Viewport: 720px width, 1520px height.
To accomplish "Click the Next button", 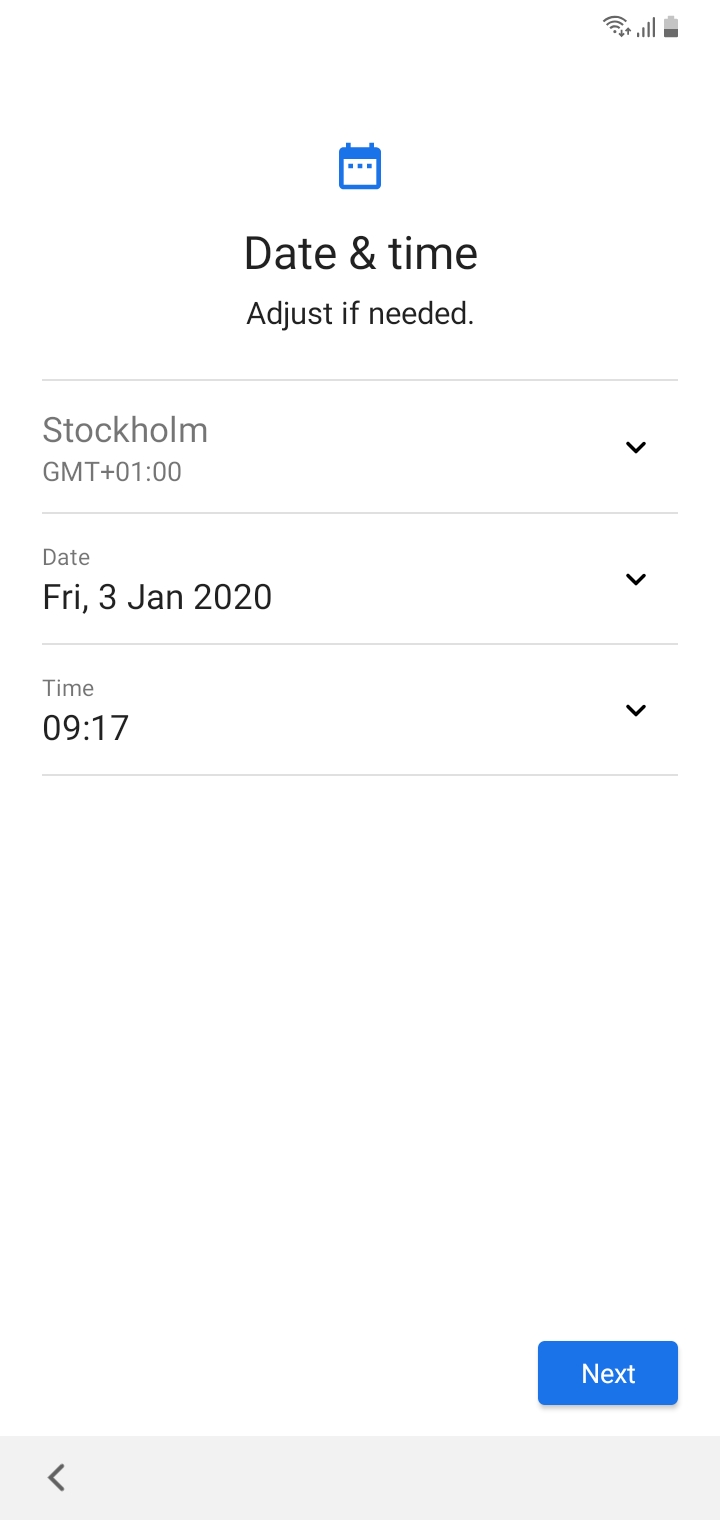I will [607, 1373].
